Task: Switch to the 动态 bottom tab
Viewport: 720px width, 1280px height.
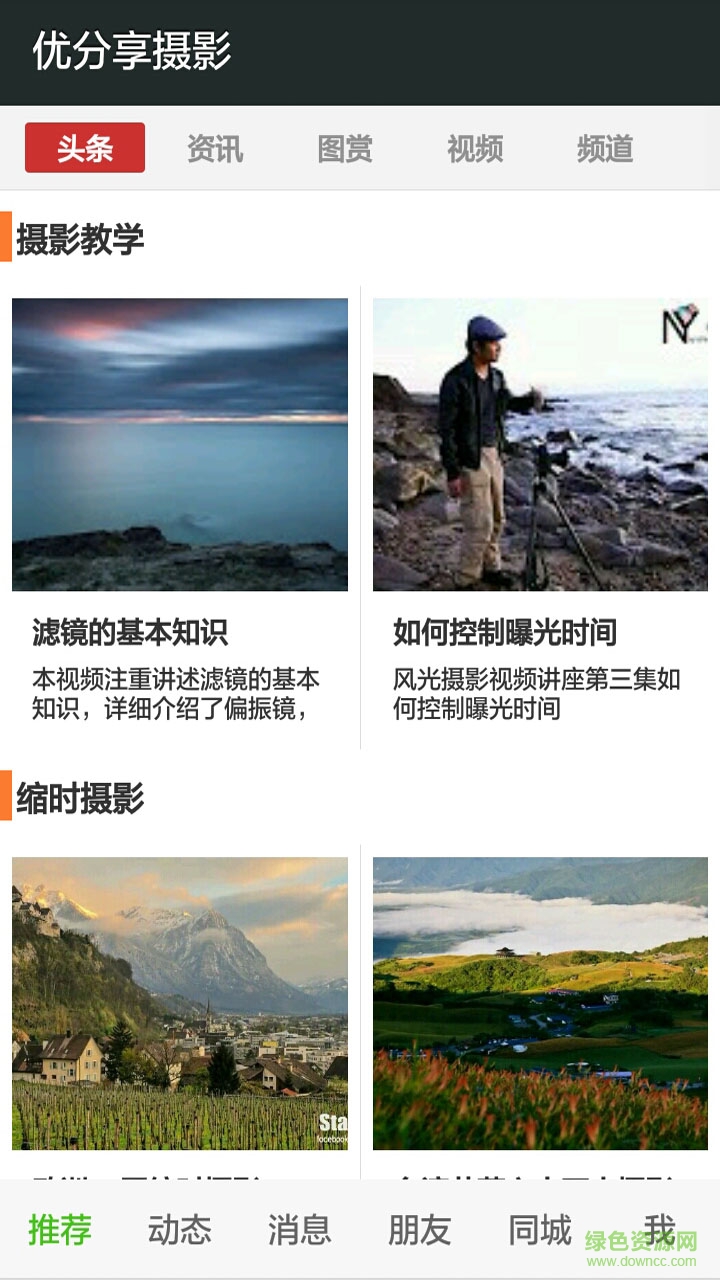Action: coord(180,1230)
